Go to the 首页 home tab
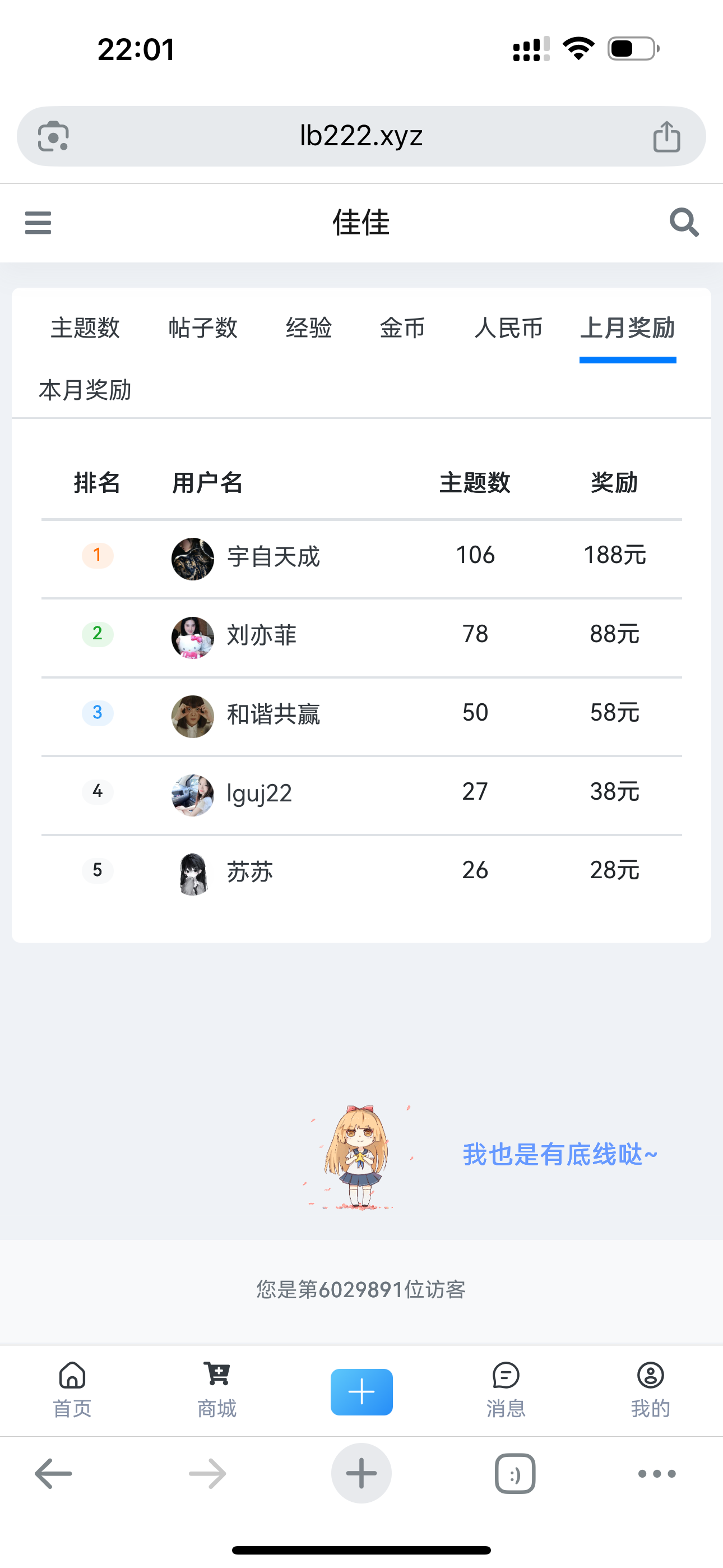This screenshot has height=1568, width=723. 72,1390
